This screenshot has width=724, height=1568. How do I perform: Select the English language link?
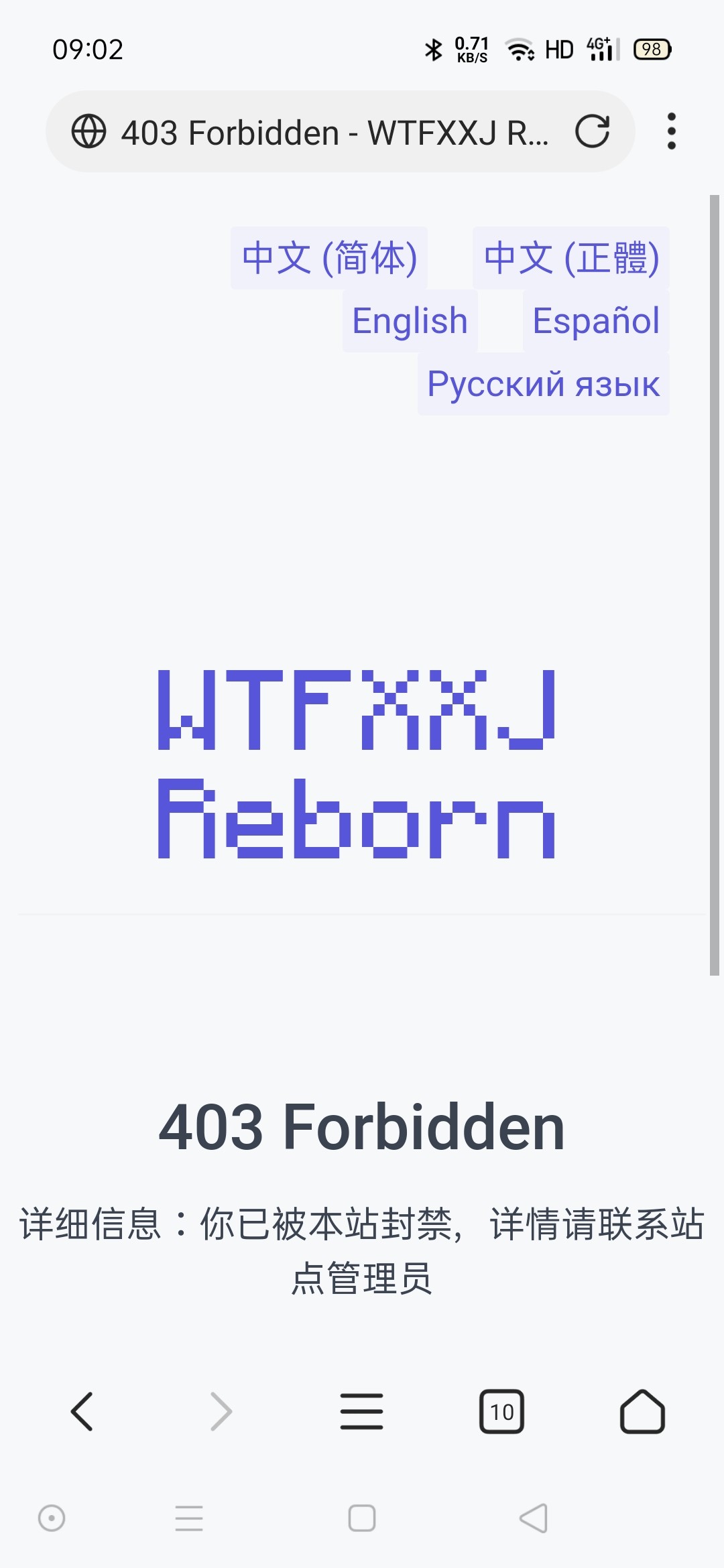click(410, 321)
